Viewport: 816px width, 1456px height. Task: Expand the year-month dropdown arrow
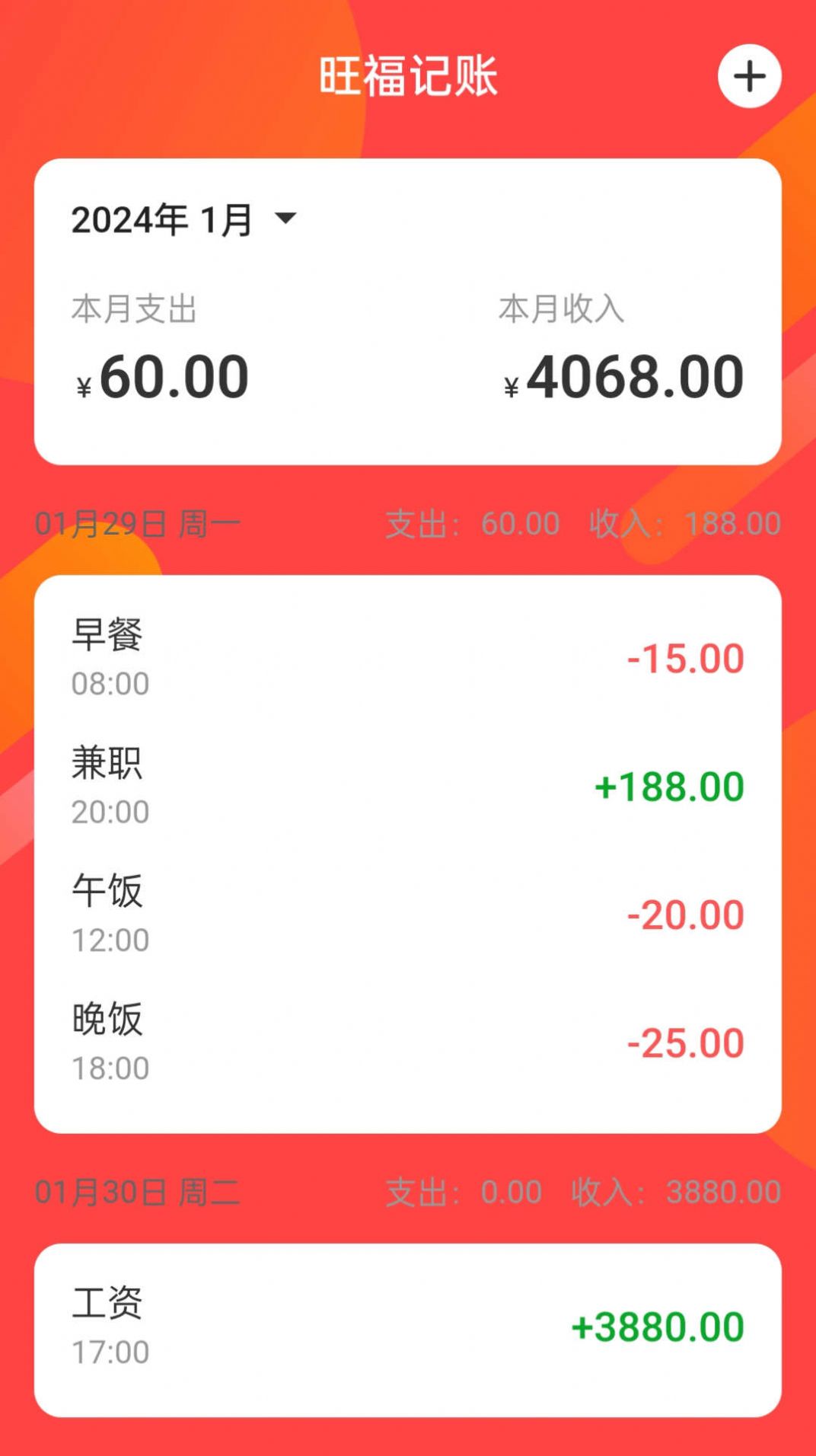pos(286,220)
